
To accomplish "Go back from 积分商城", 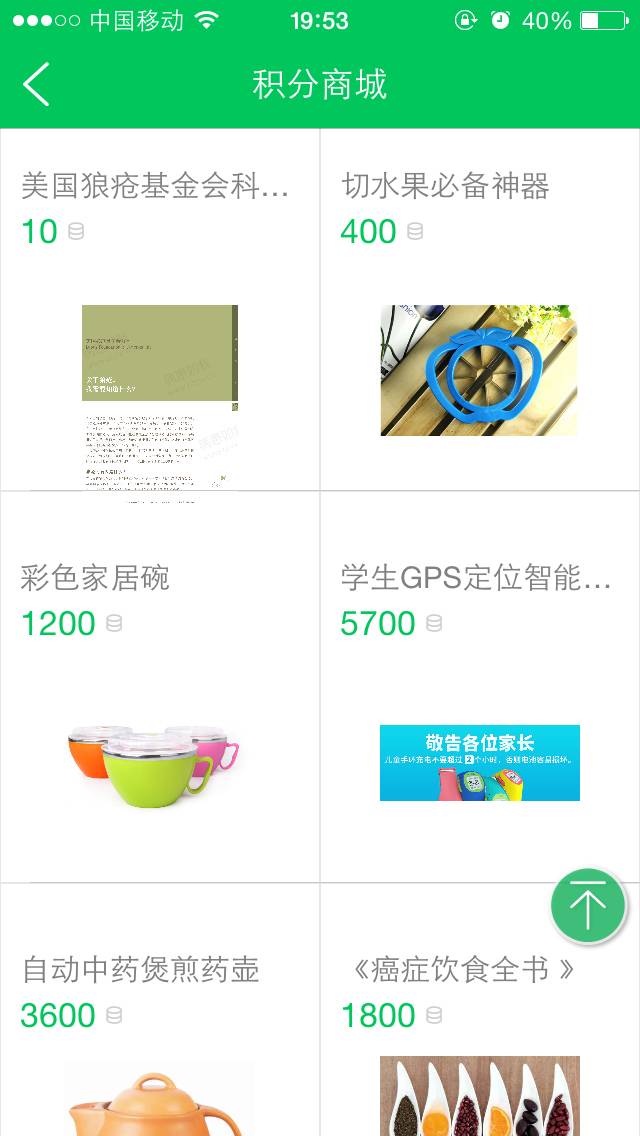I will (x=36, y=84).
